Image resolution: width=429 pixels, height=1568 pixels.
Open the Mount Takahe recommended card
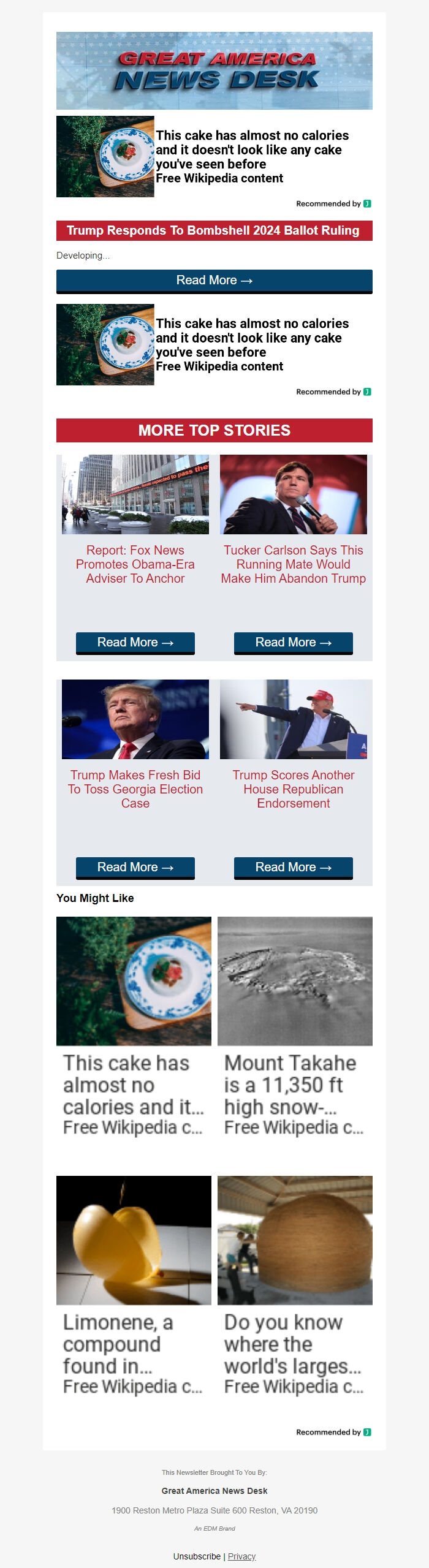tap(295, 1026)
